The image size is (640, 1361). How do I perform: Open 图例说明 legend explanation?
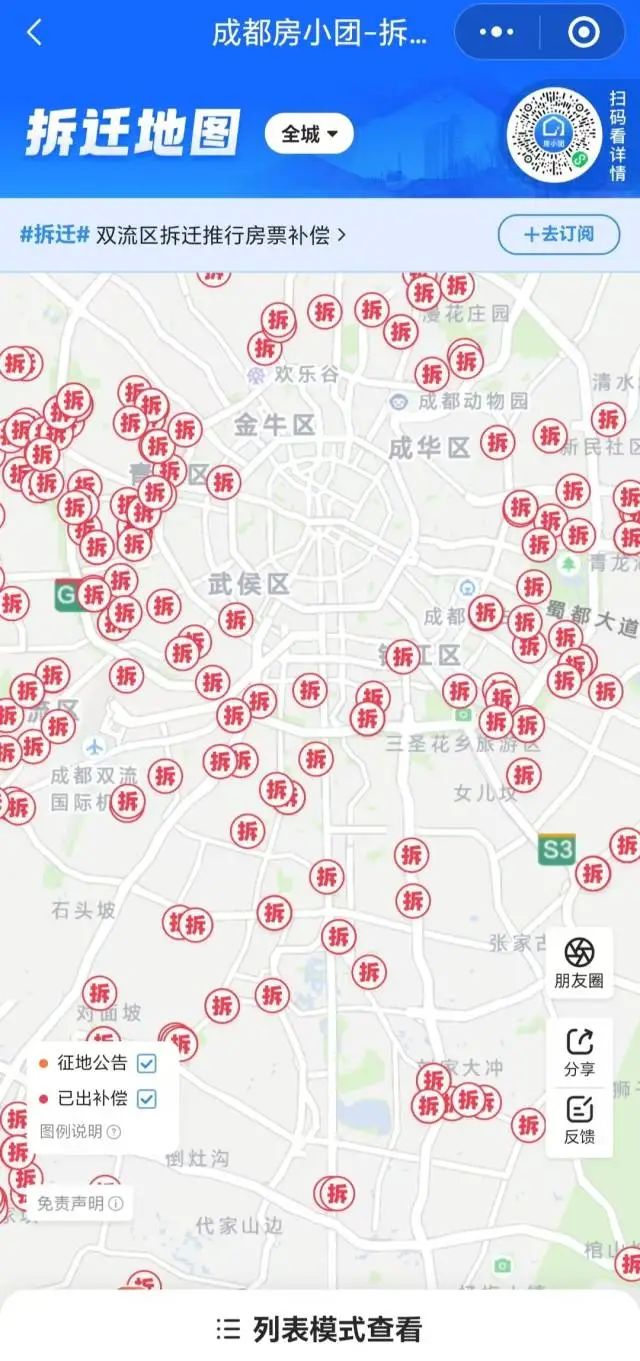click(80, 1132)
